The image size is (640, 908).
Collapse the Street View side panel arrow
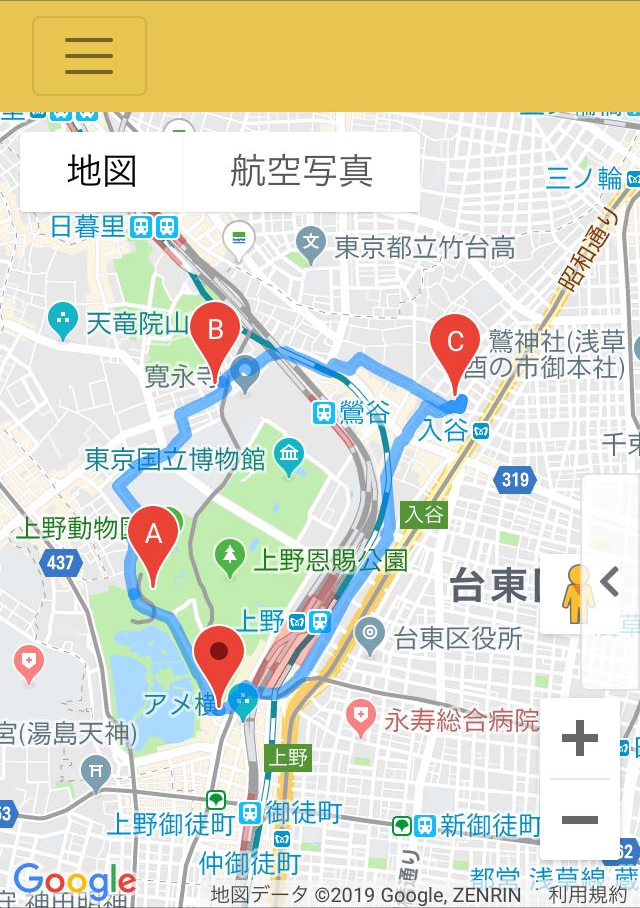(609, 581)
